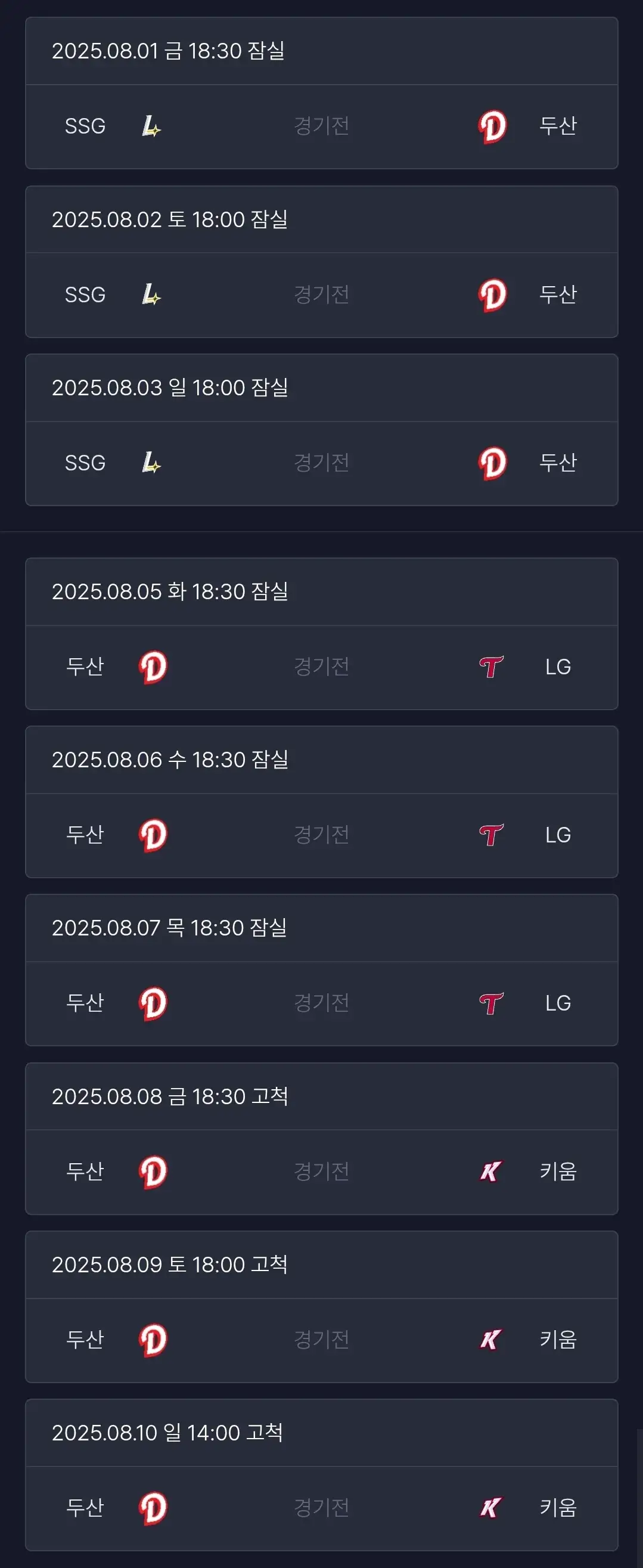Click the LG team label in the August 7 game

tap(556, 1003)
